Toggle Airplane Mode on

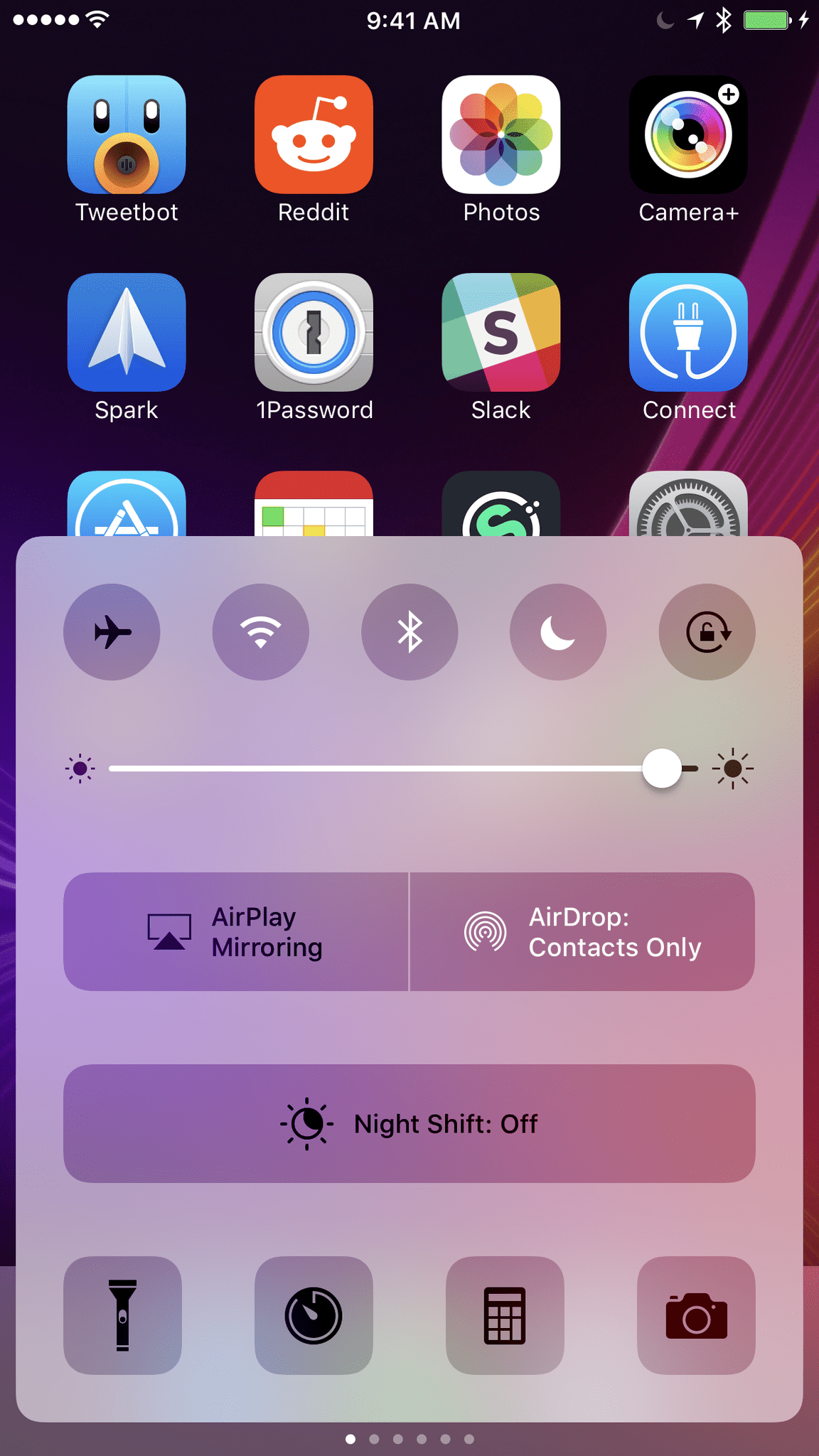[112, 632]
